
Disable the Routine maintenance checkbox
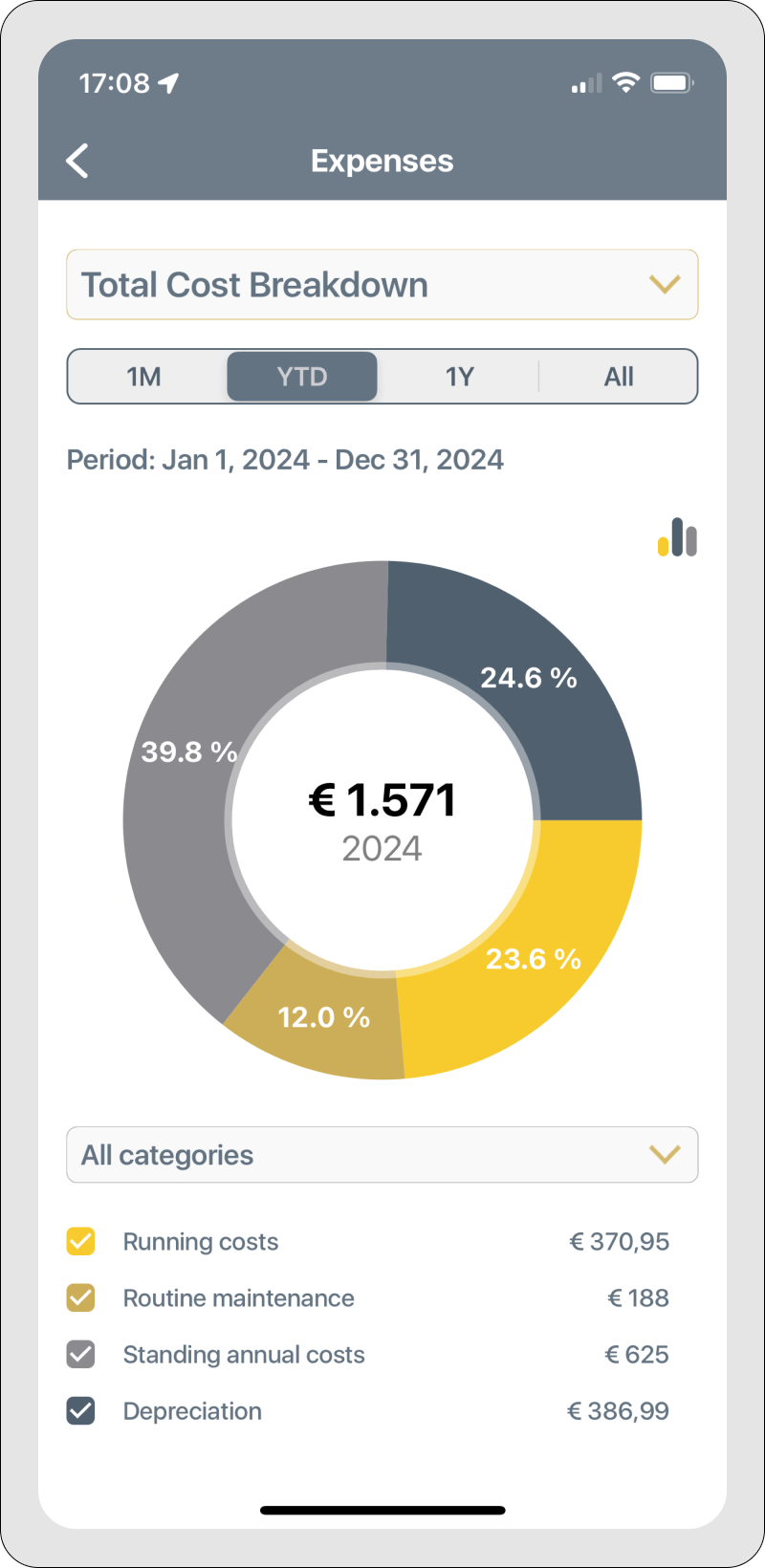pos(80,1297)
